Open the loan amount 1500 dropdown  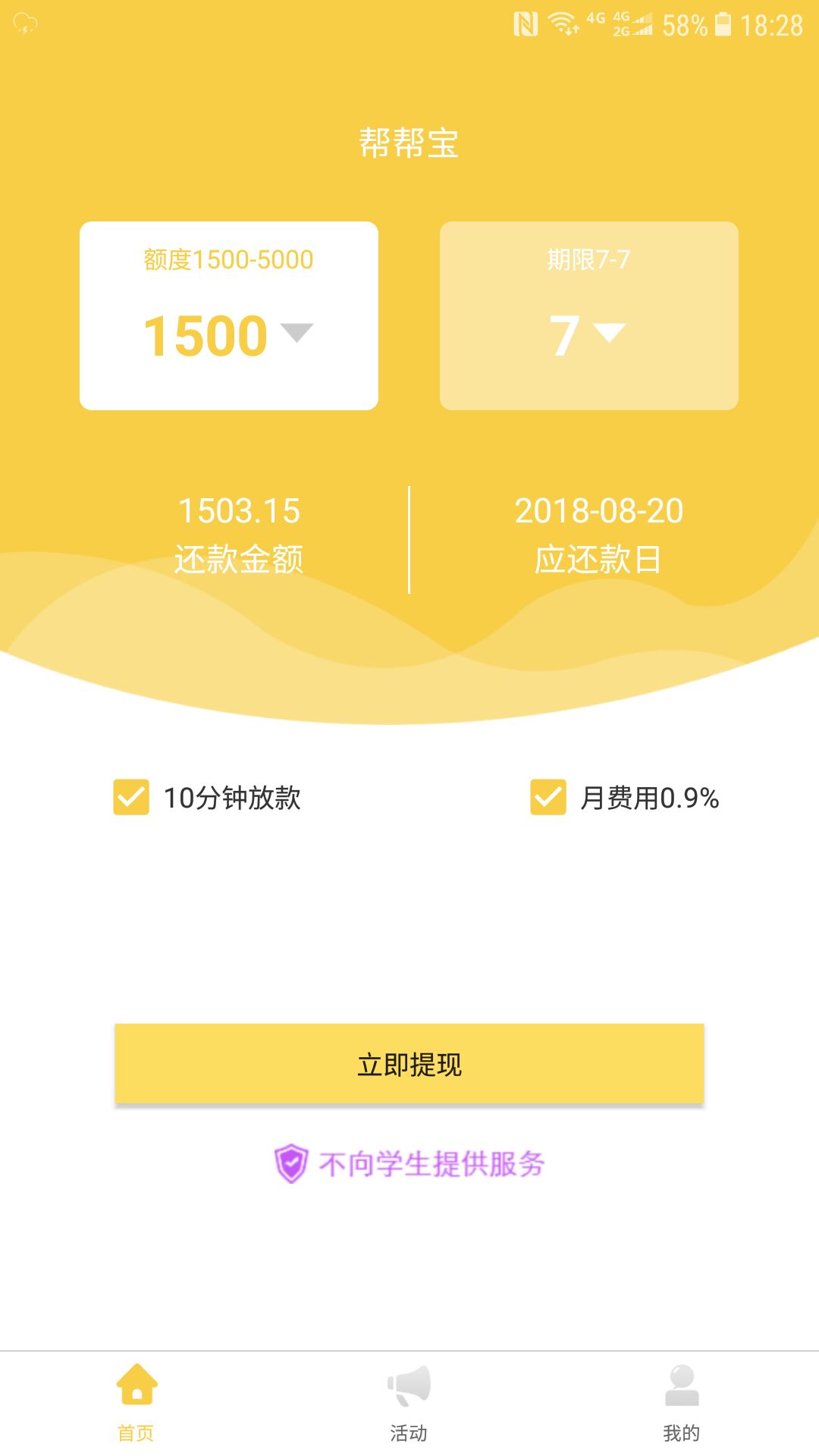coord(228,334)
